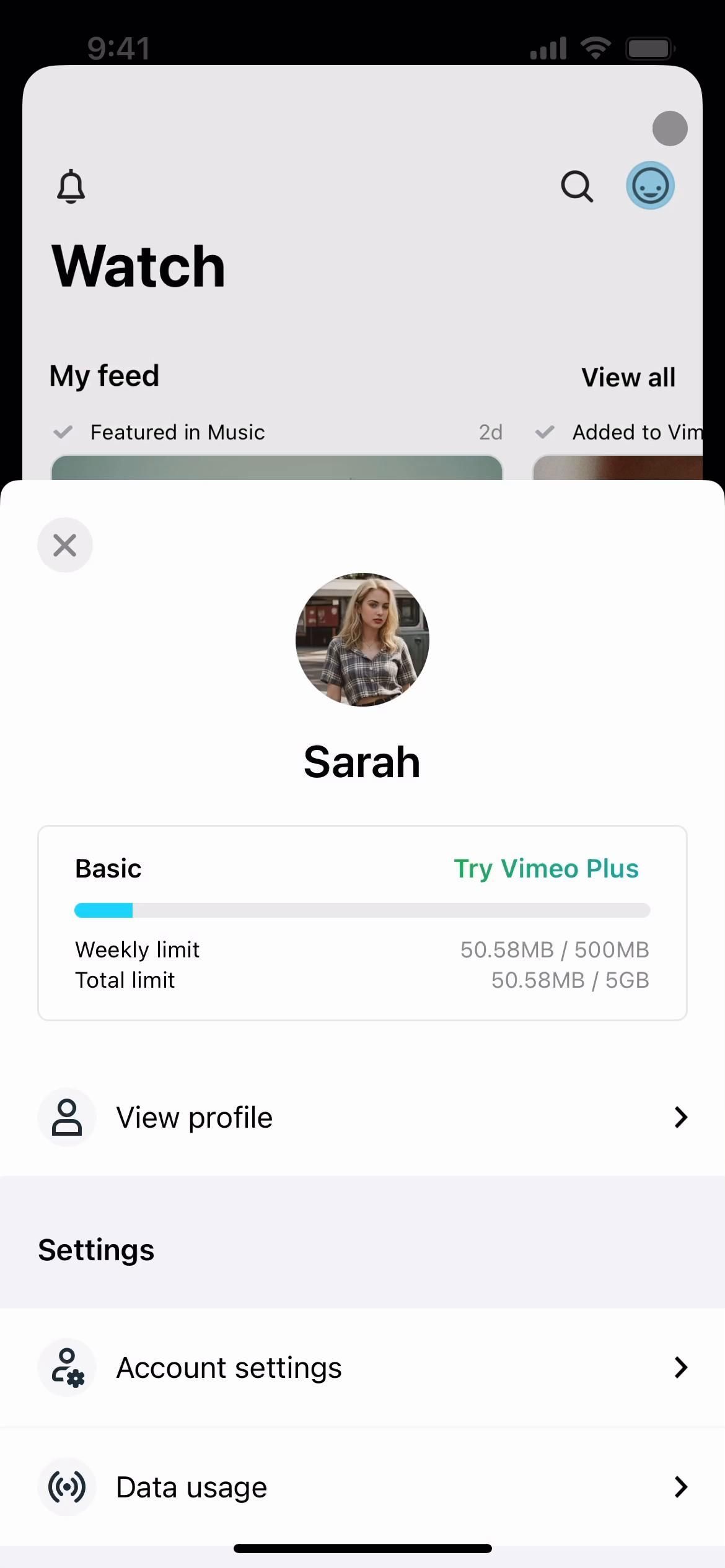Select the Featured in Music feed entry

point(178,432)
